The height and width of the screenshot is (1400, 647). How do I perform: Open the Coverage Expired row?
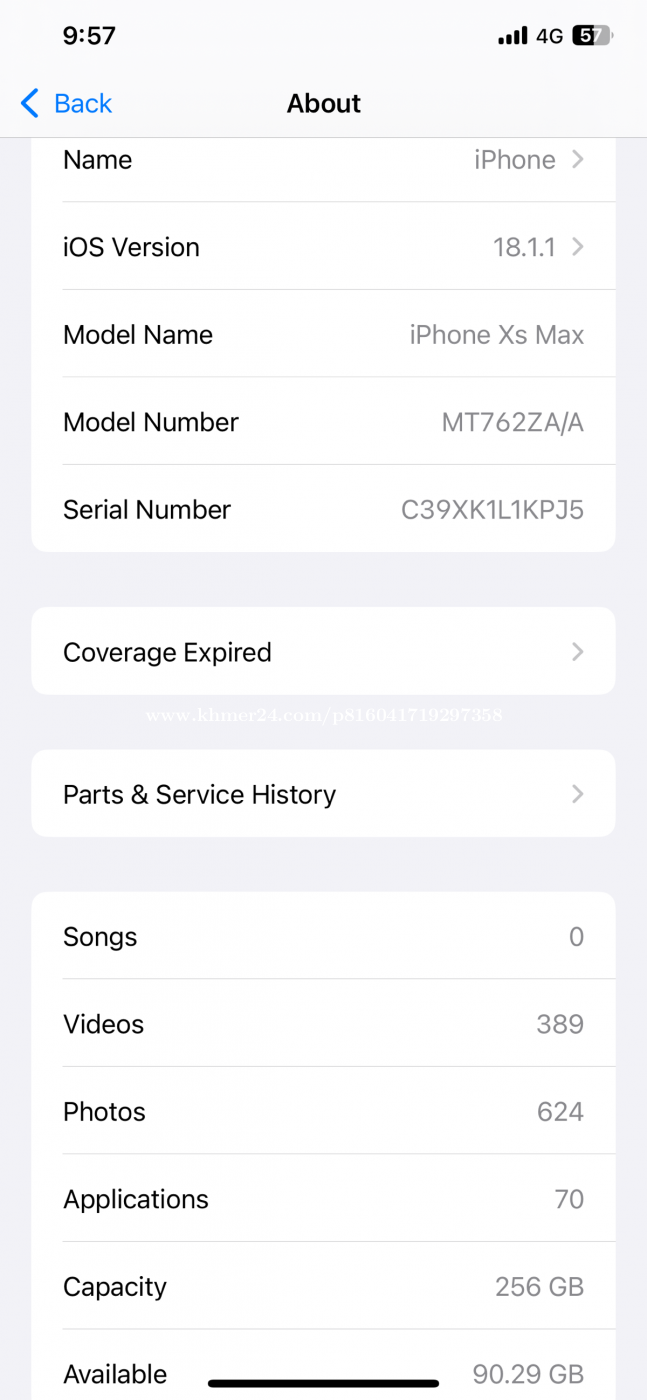click(x=323, y=651)
